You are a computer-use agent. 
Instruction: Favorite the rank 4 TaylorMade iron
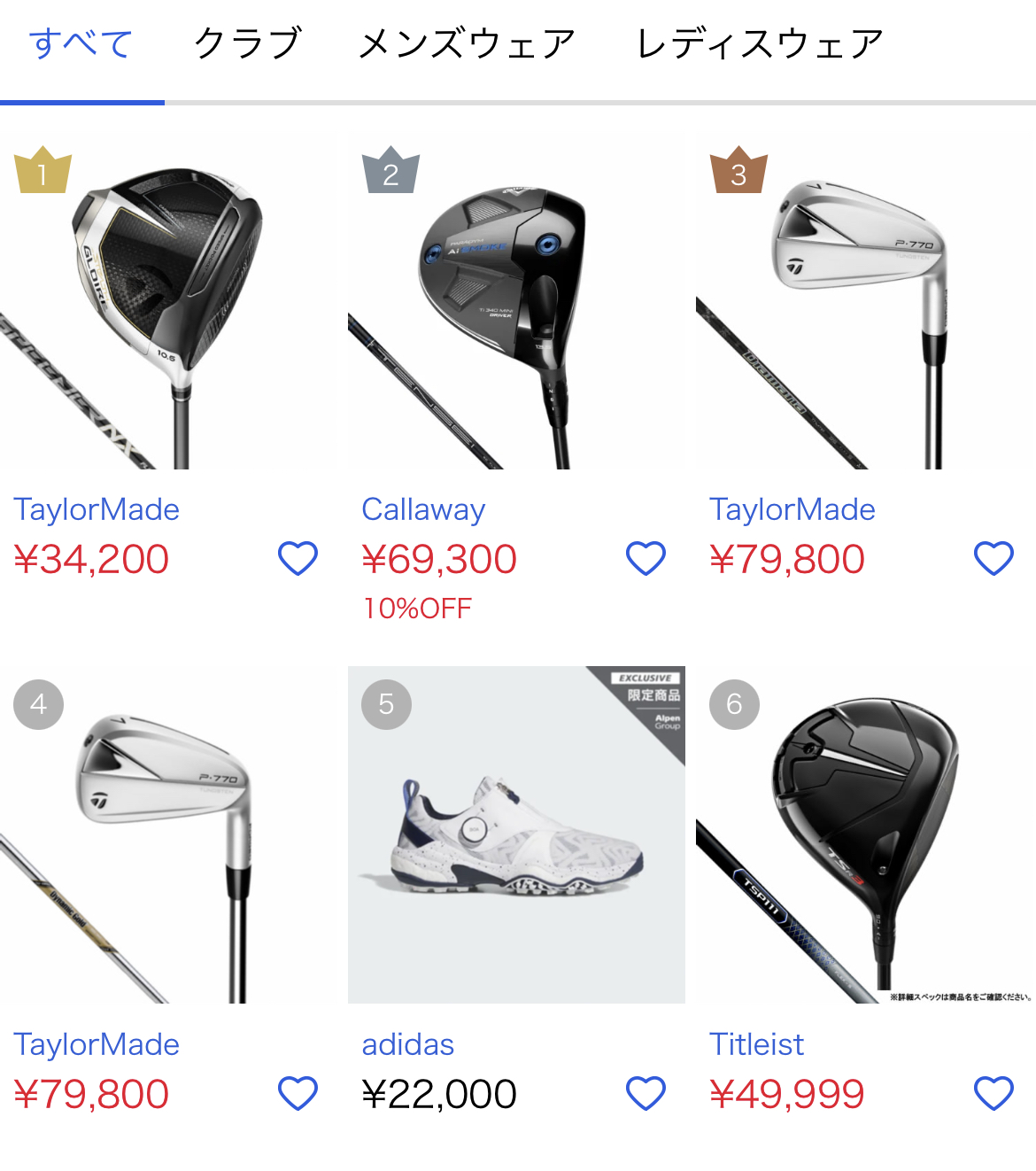point(298,1093)
